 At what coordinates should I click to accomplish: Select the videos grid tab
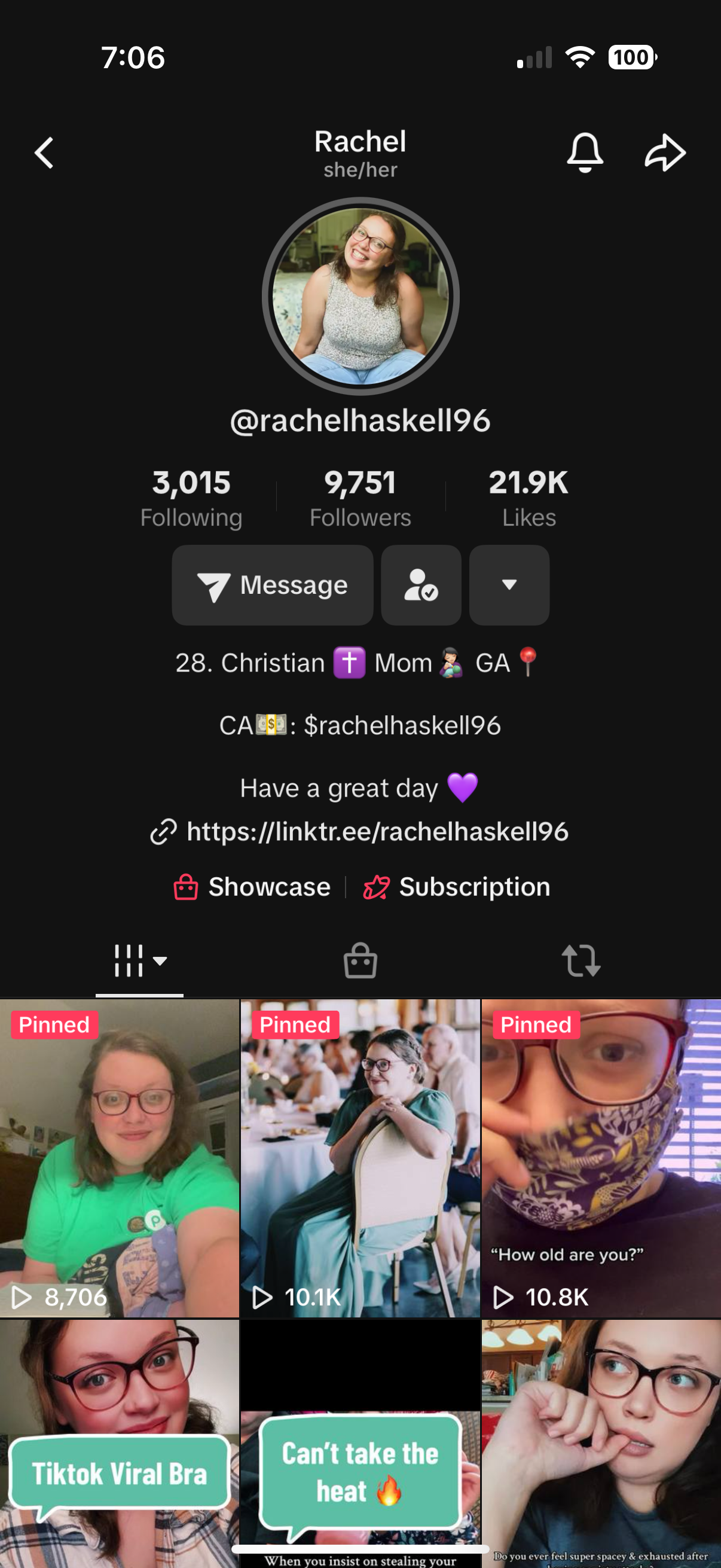tap(139, 961)
